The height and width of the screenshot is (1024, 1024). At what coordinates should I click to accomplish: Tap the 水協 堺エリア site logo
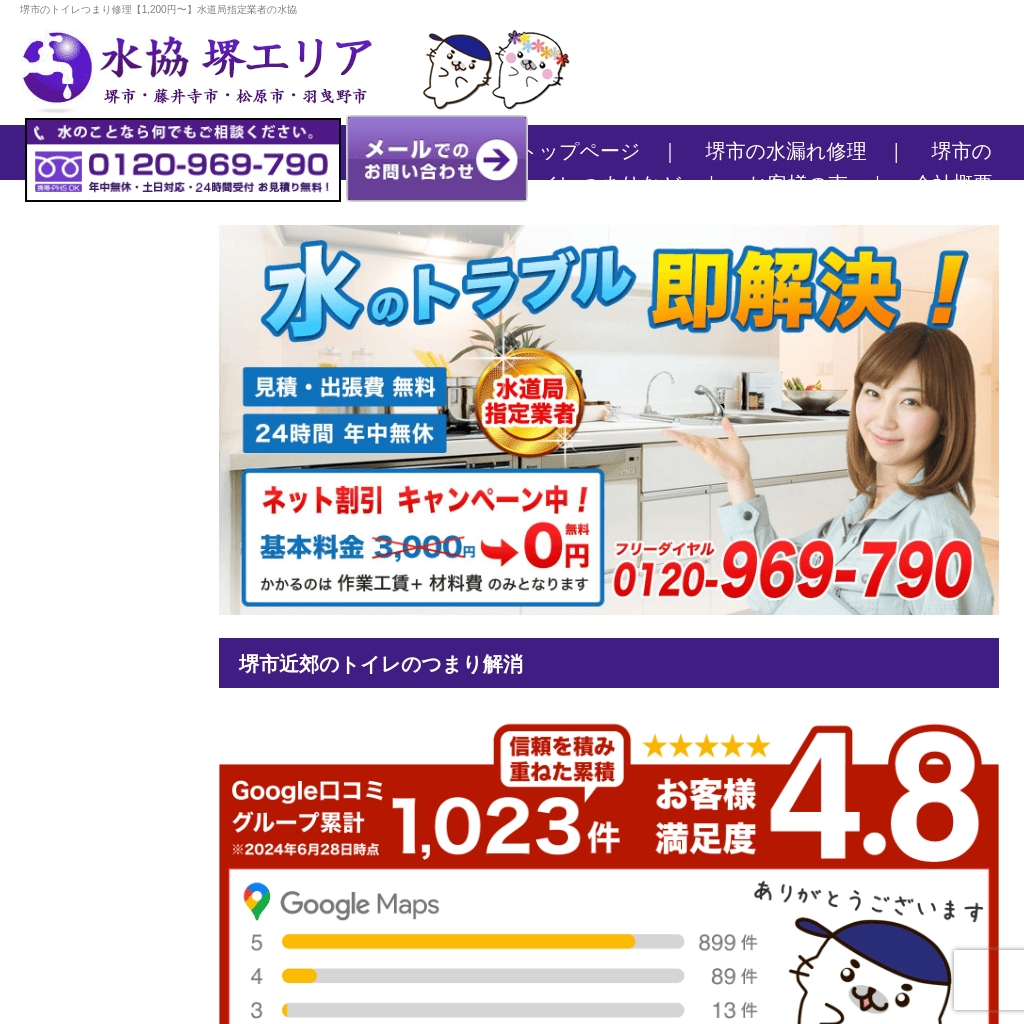pos(197,69)
